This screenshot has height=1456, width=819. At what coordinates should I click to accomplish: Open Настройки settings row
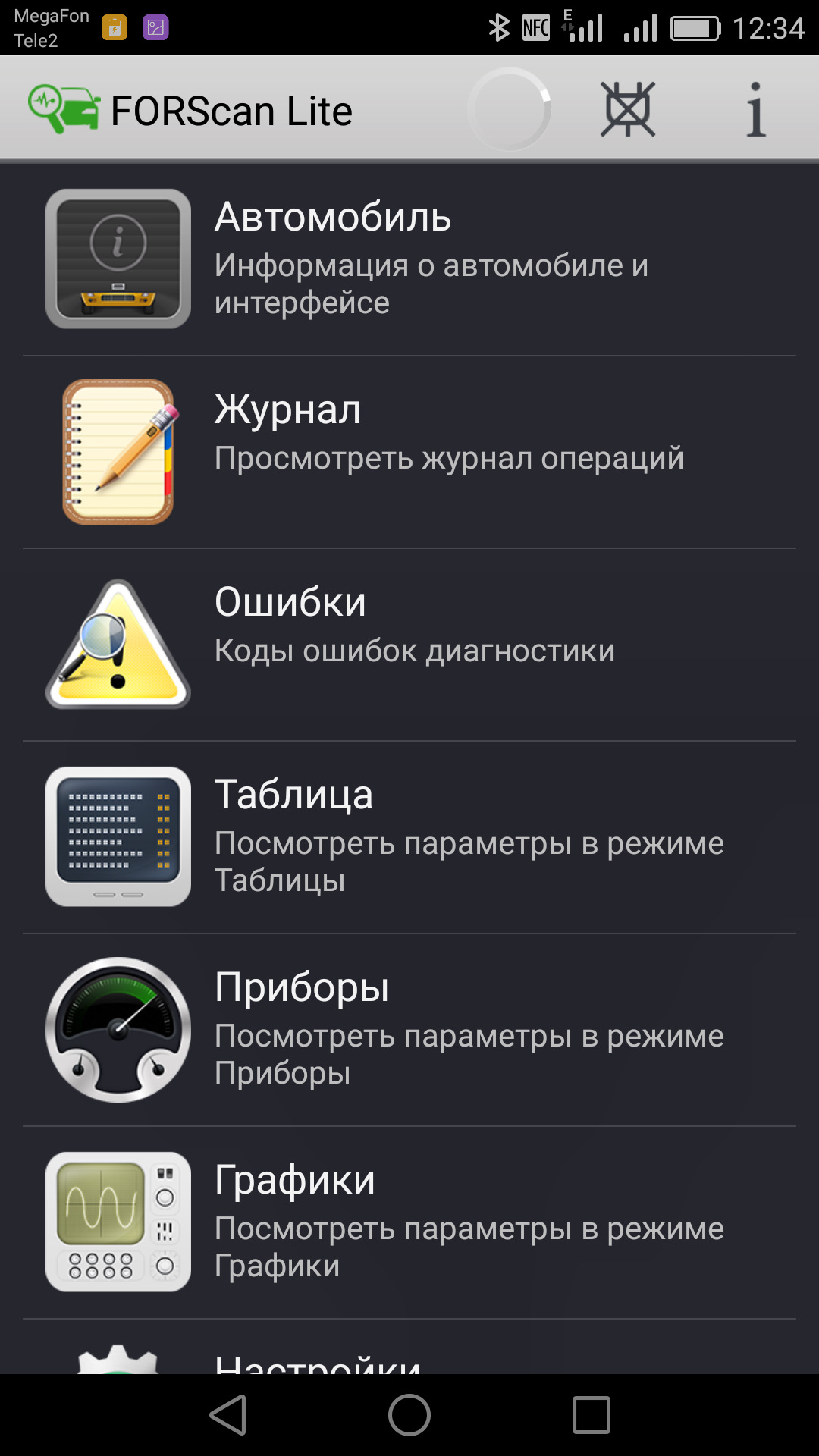click(x=409, y=1354)
